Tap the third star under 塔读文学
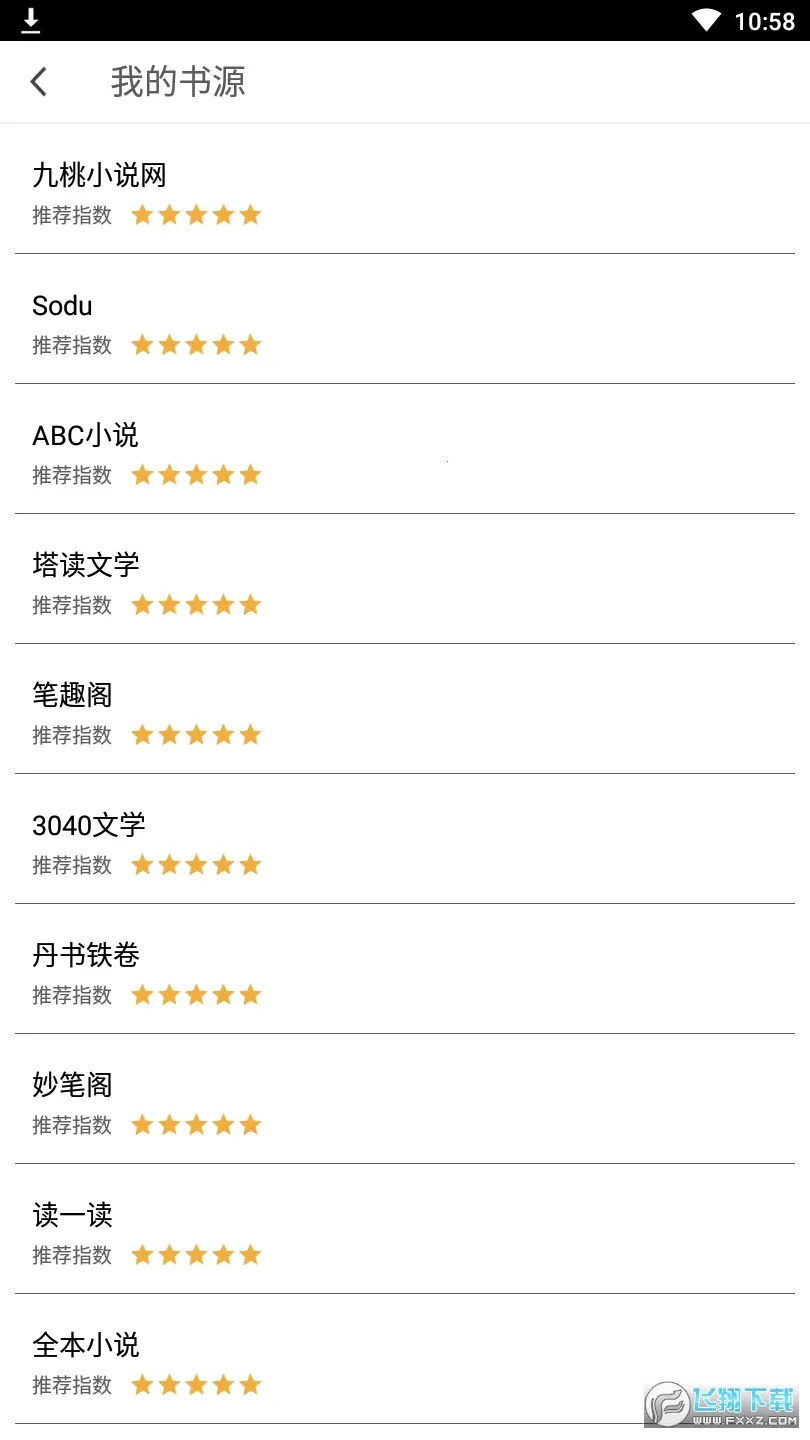Image resolution: width=810 pixels, height=1440 pixels. [x=196, y=604]
